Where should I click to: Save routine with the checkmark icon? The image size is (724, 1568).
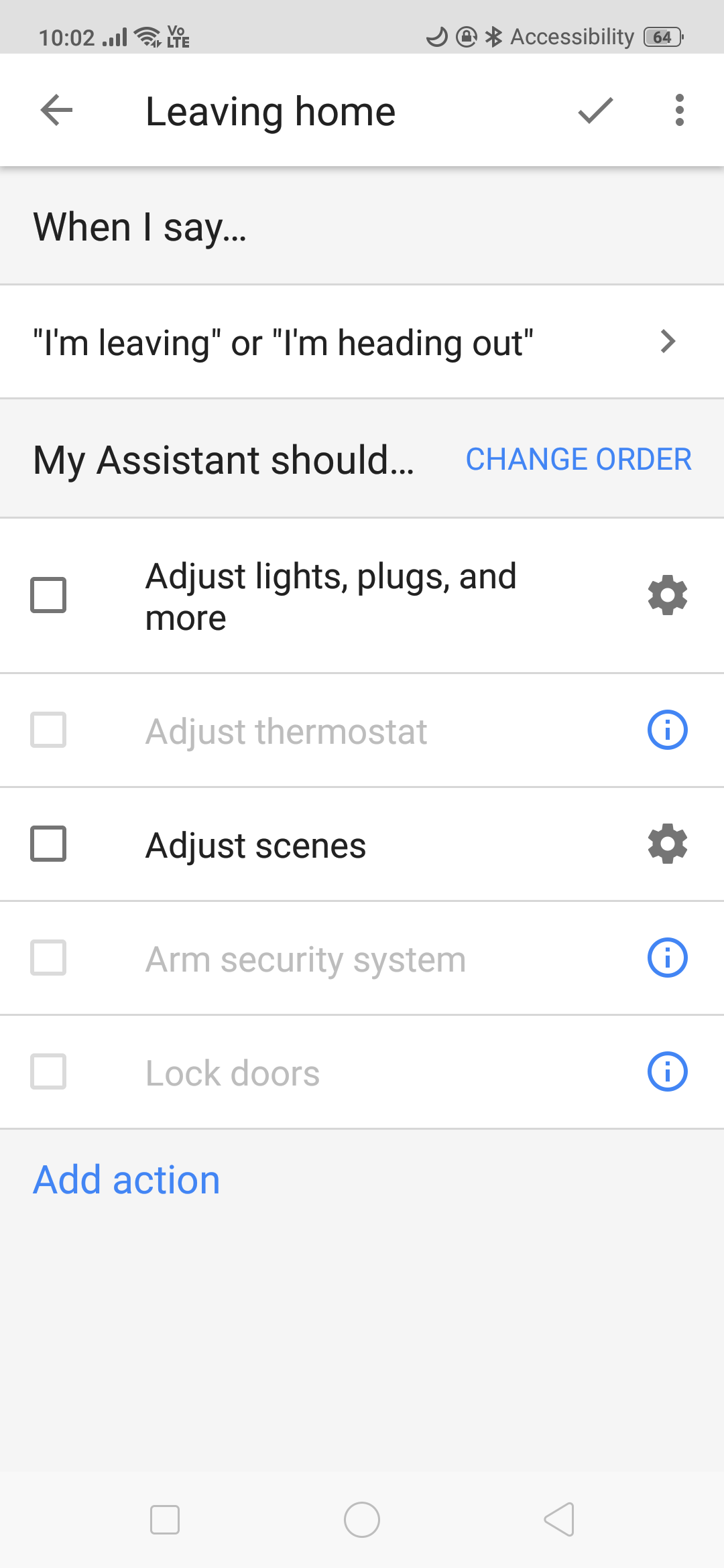(x=595, y=110)
